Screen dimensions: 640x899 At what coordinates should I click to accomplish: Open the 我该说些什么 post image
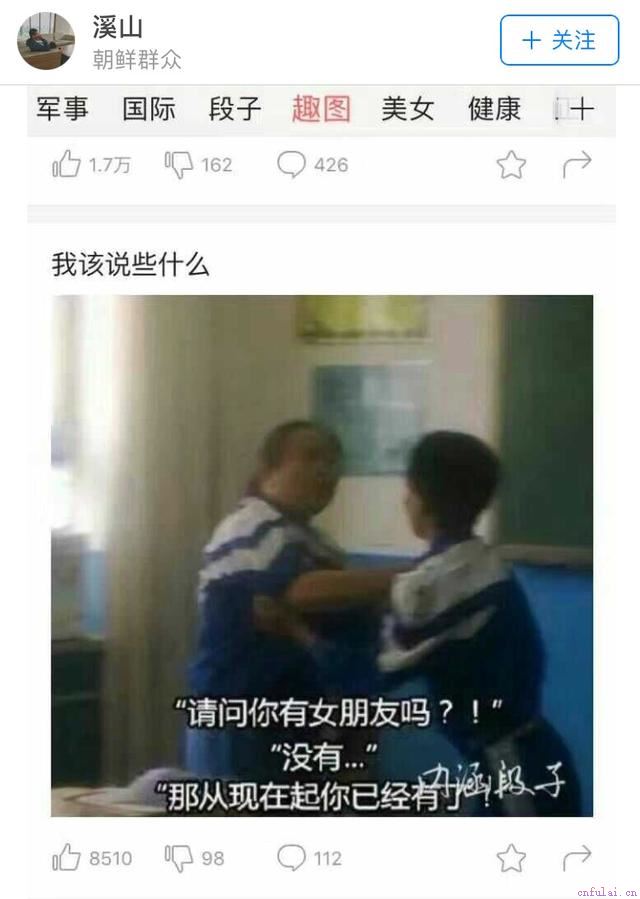pos(322,555)
